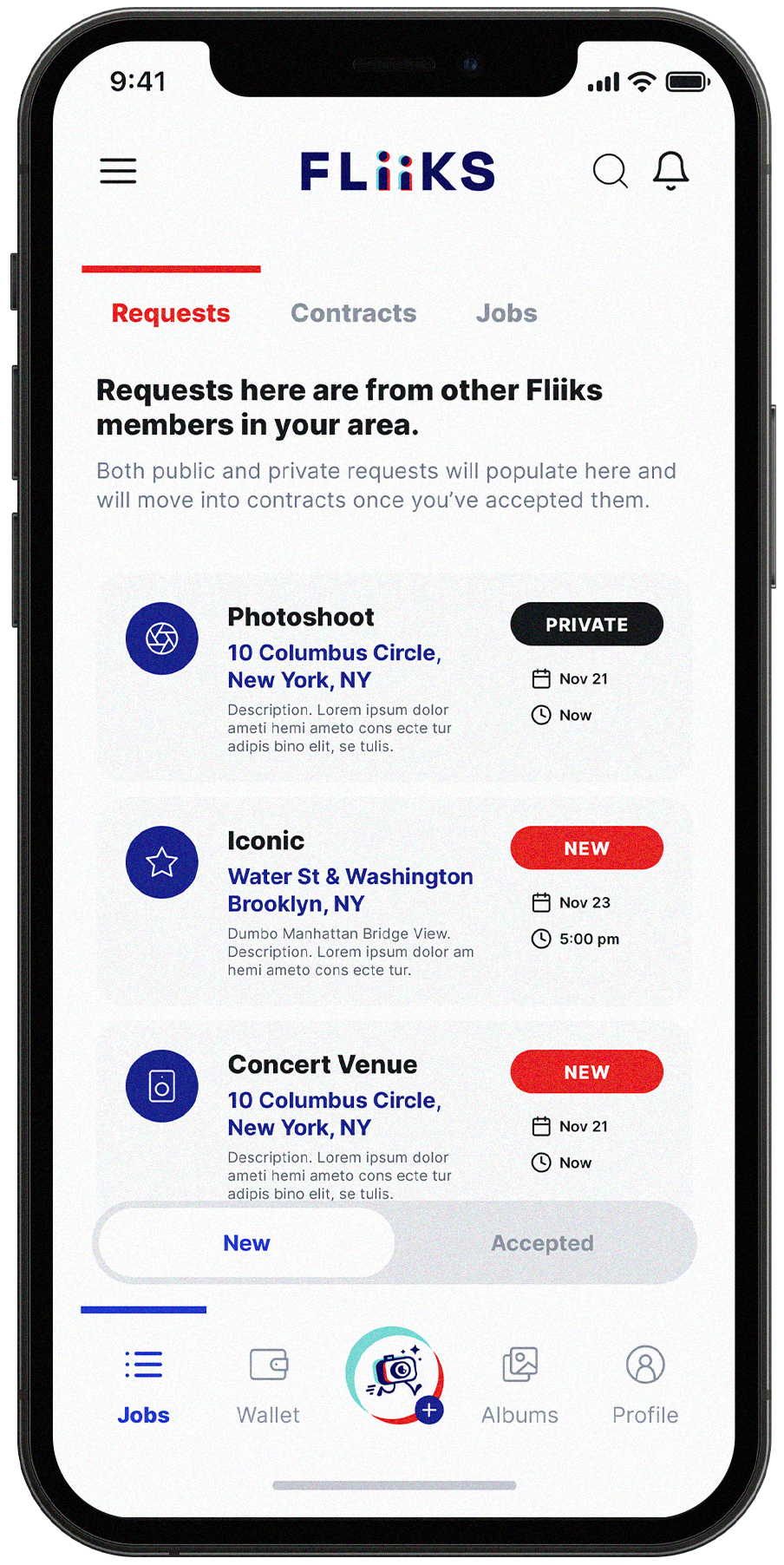The image size is (784, 1565).
Task: Switch to the Requests top tab
Action: click(x=171, y=313)
